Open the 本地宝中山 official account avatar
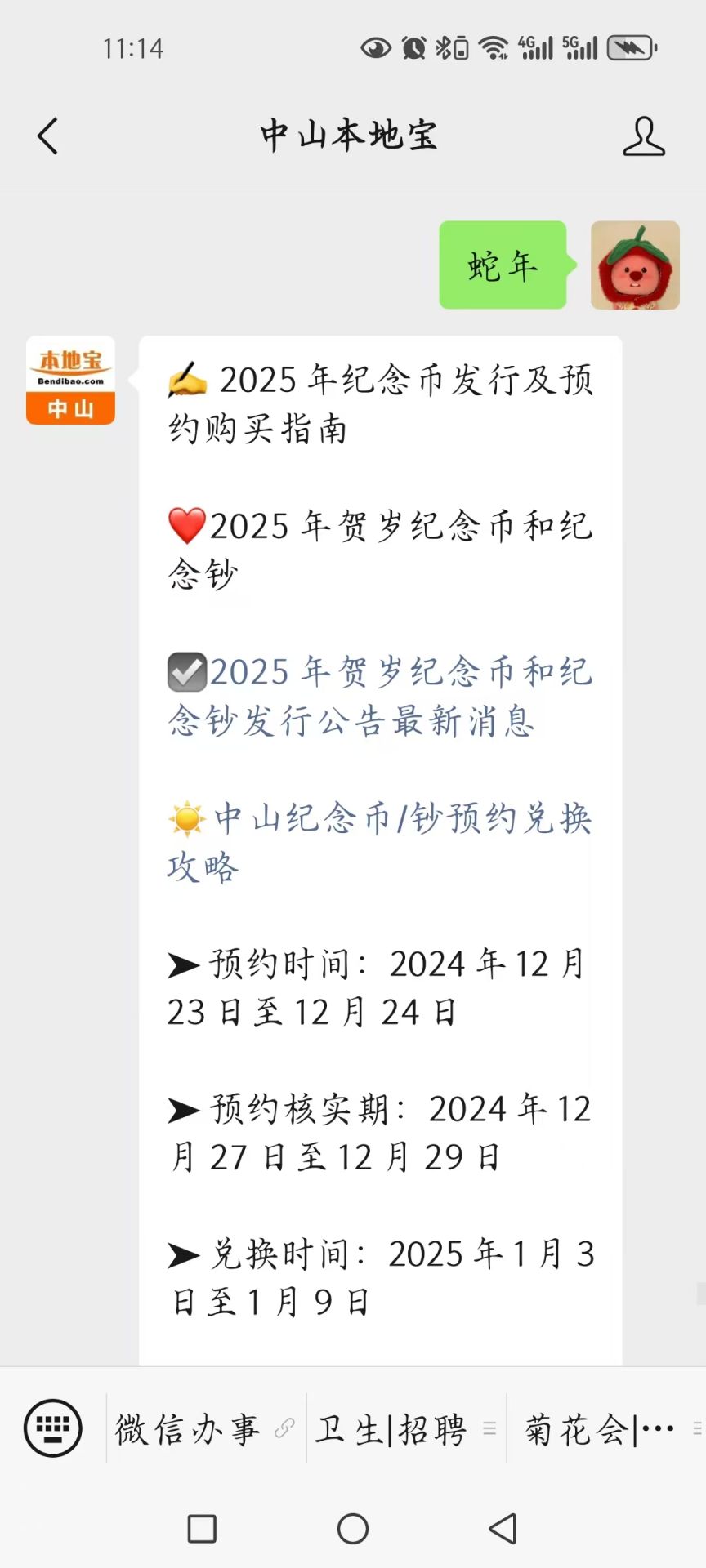Image resolution: width=706 pixels, height=1568 pixels. tap(69, 381)
